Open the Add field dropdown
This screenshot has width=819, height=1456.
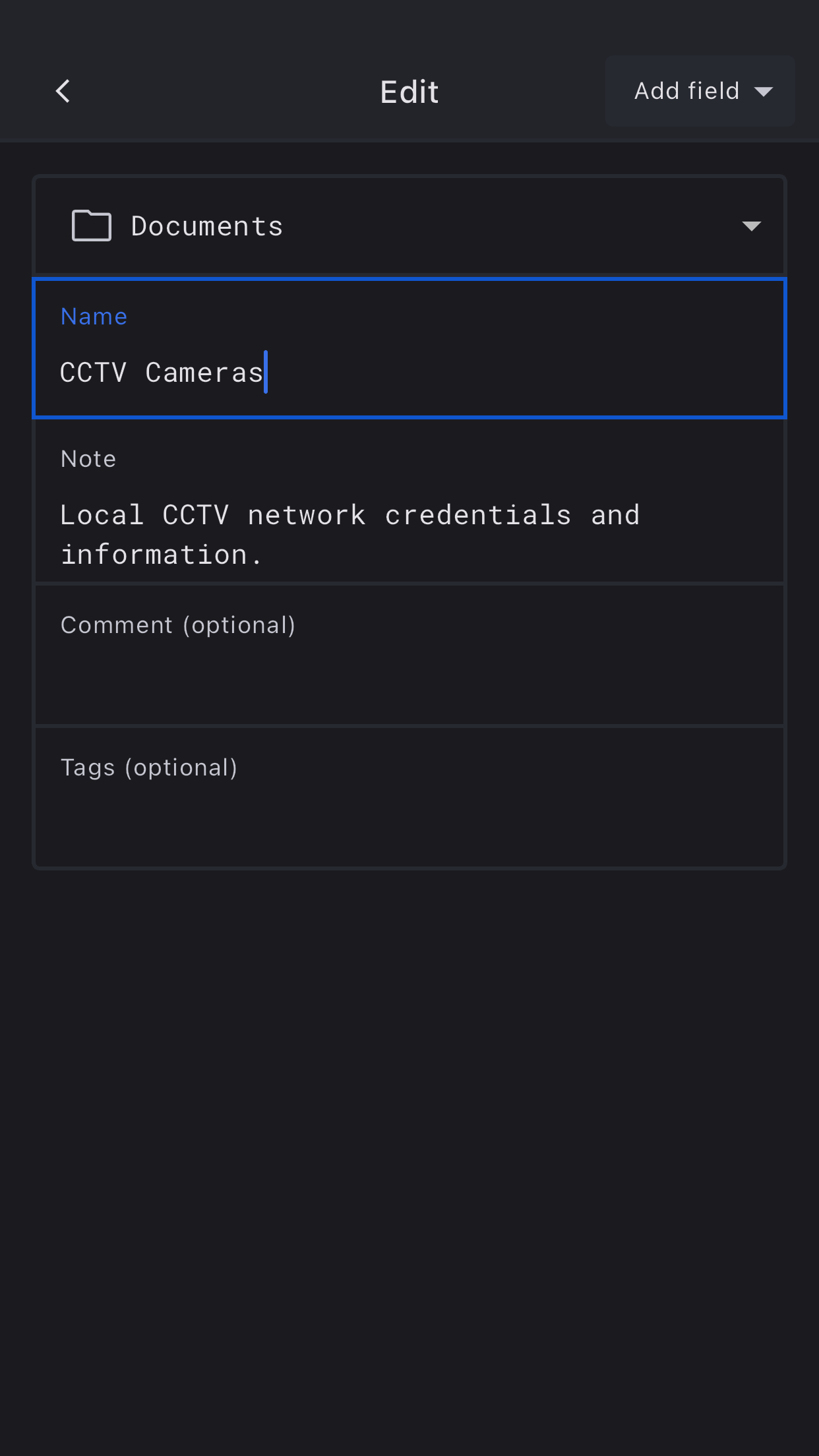pos(700,91)
